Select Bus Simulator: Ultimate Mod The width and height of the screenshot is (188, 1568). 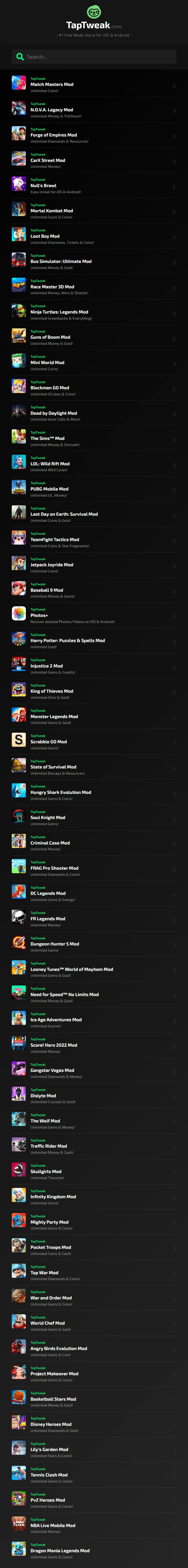[x=94, y=262]
